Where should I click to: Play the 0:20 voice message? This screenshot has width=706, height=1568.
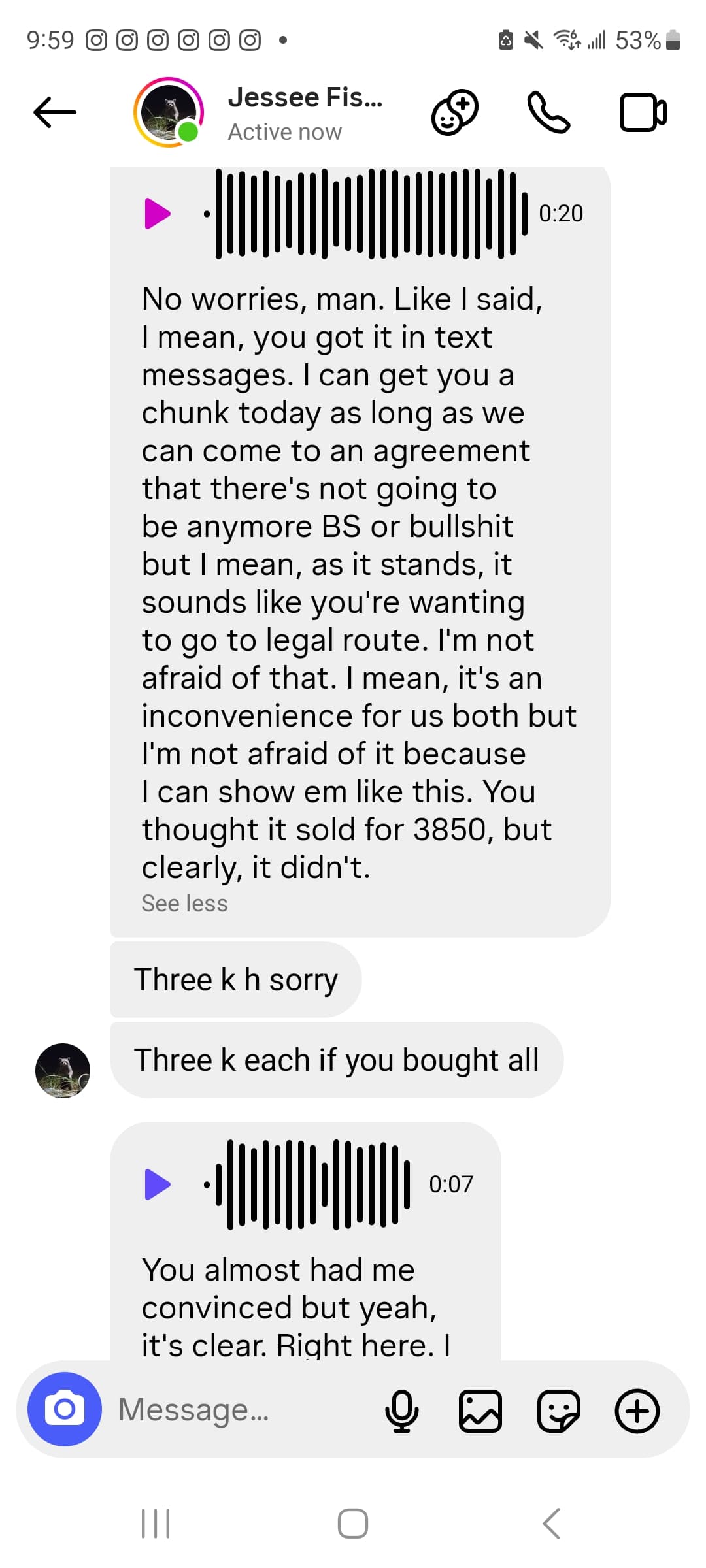point(158,214)
